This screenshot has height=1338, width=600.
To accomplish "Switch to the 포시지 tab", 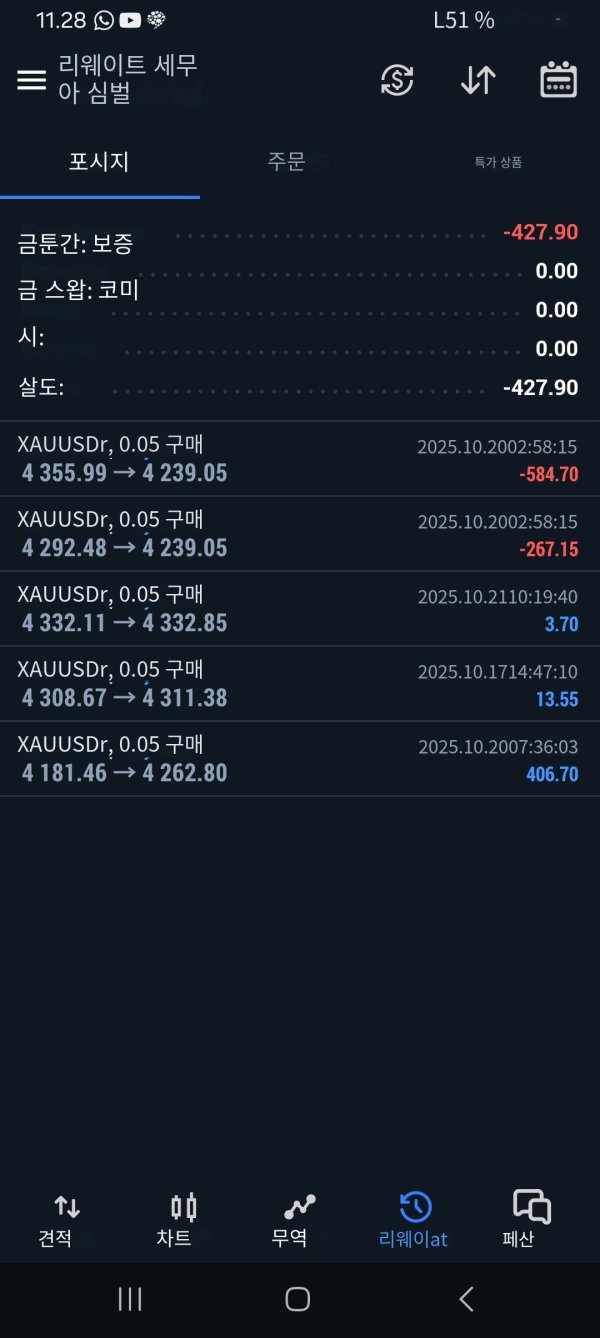I will pyautogui.click(x=99, y=162).
